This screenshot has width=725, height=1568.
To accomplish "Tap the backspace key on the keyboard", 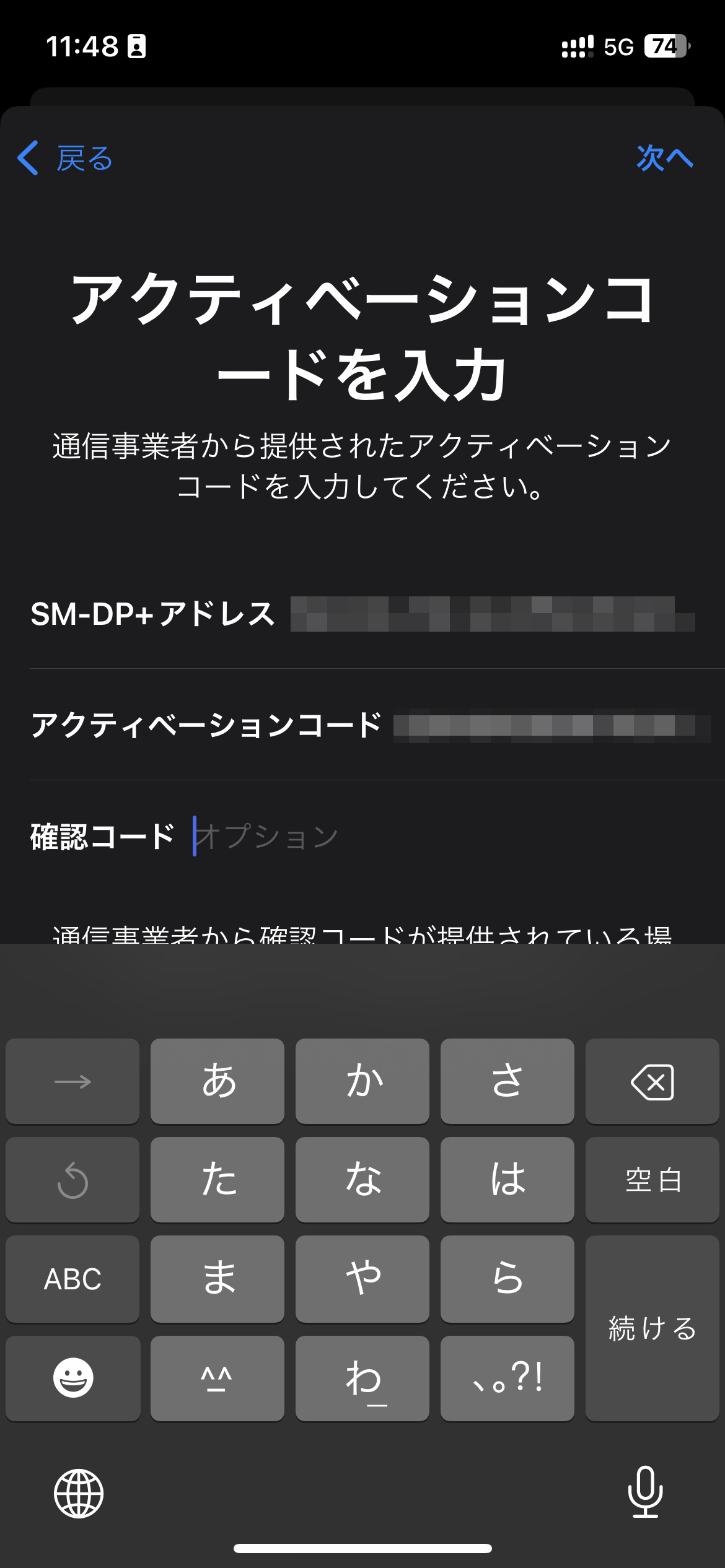I will pyautogui.click(x=652, y=1081).
